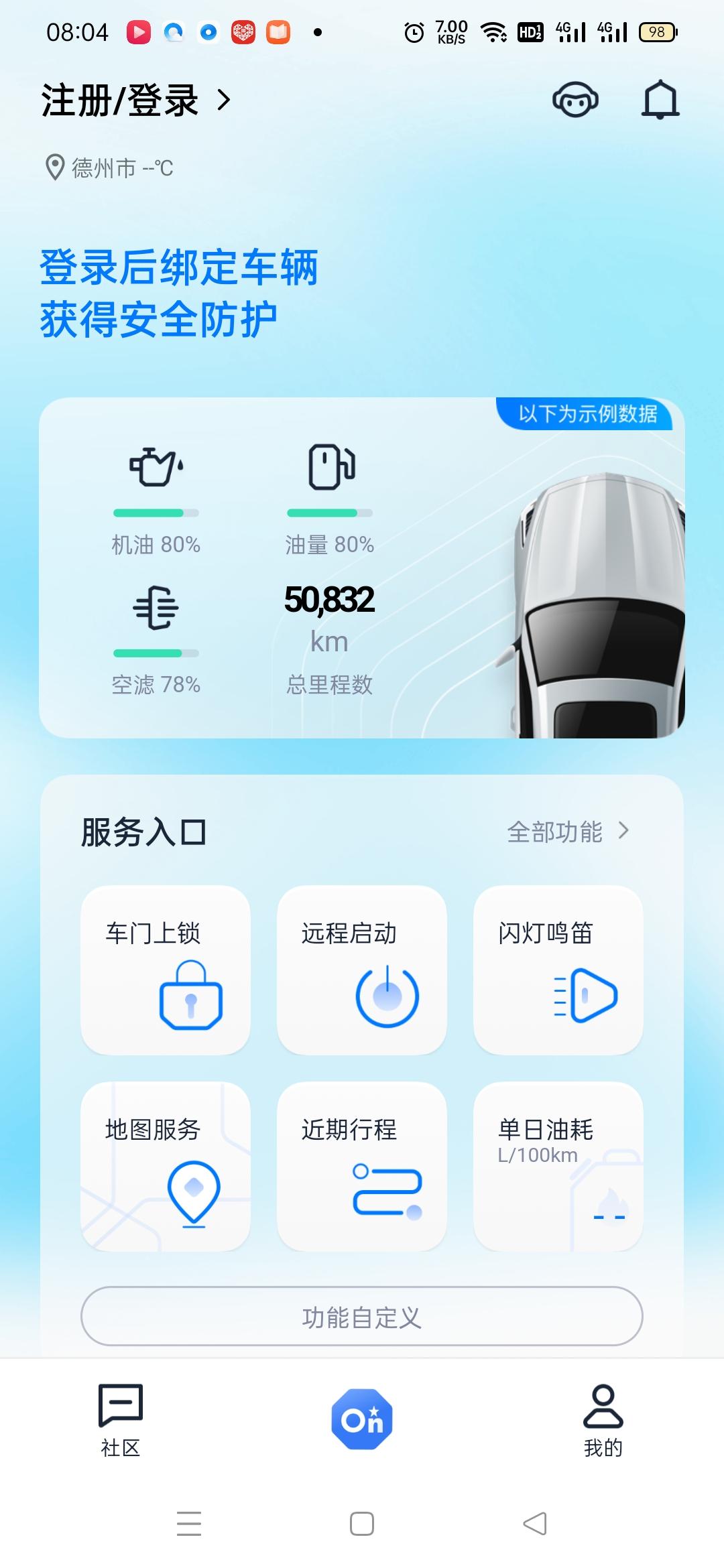Tap the 以下为示例数据 sample data badge
The height and width of the screenshot is (1568, 724).
pos(589,414)
